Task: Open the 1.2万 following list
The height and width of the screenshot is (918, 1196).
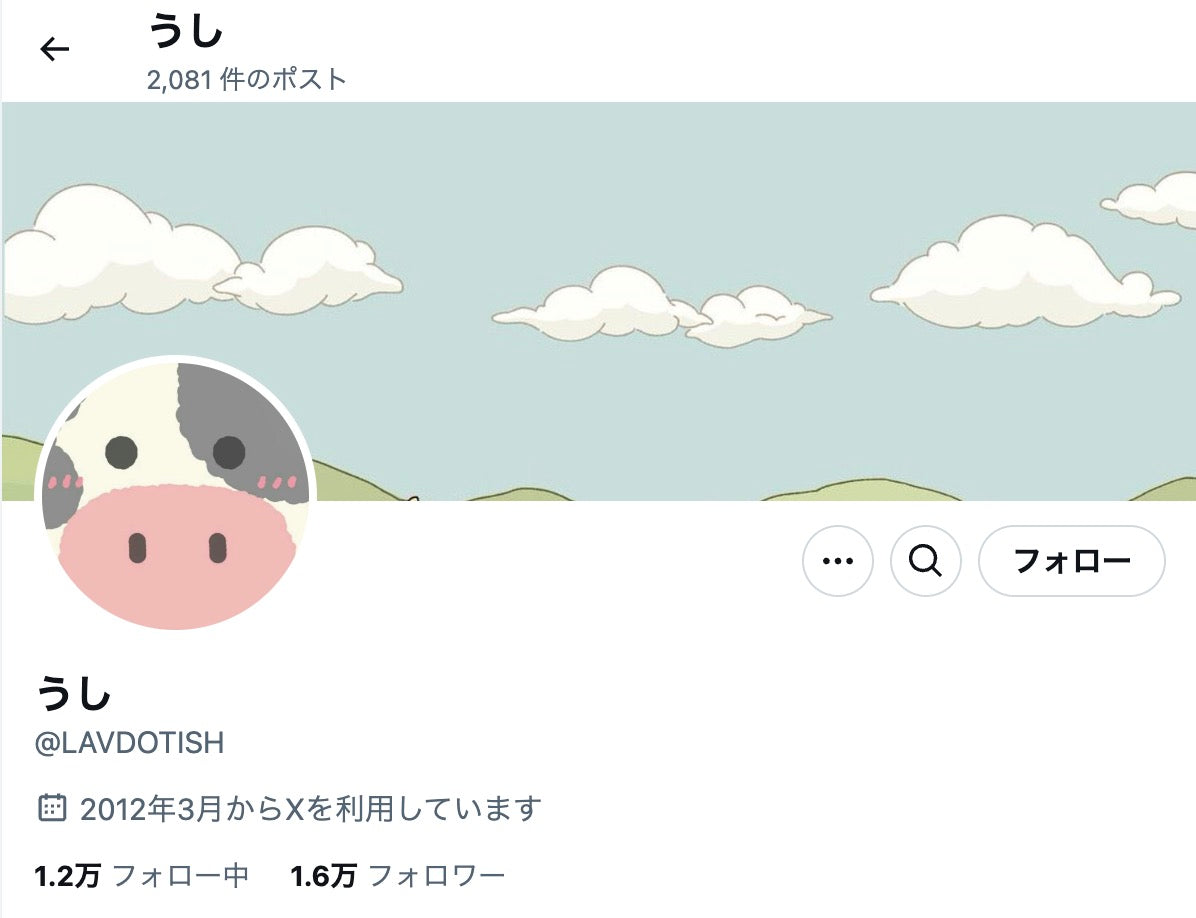Action: [141, 877]
